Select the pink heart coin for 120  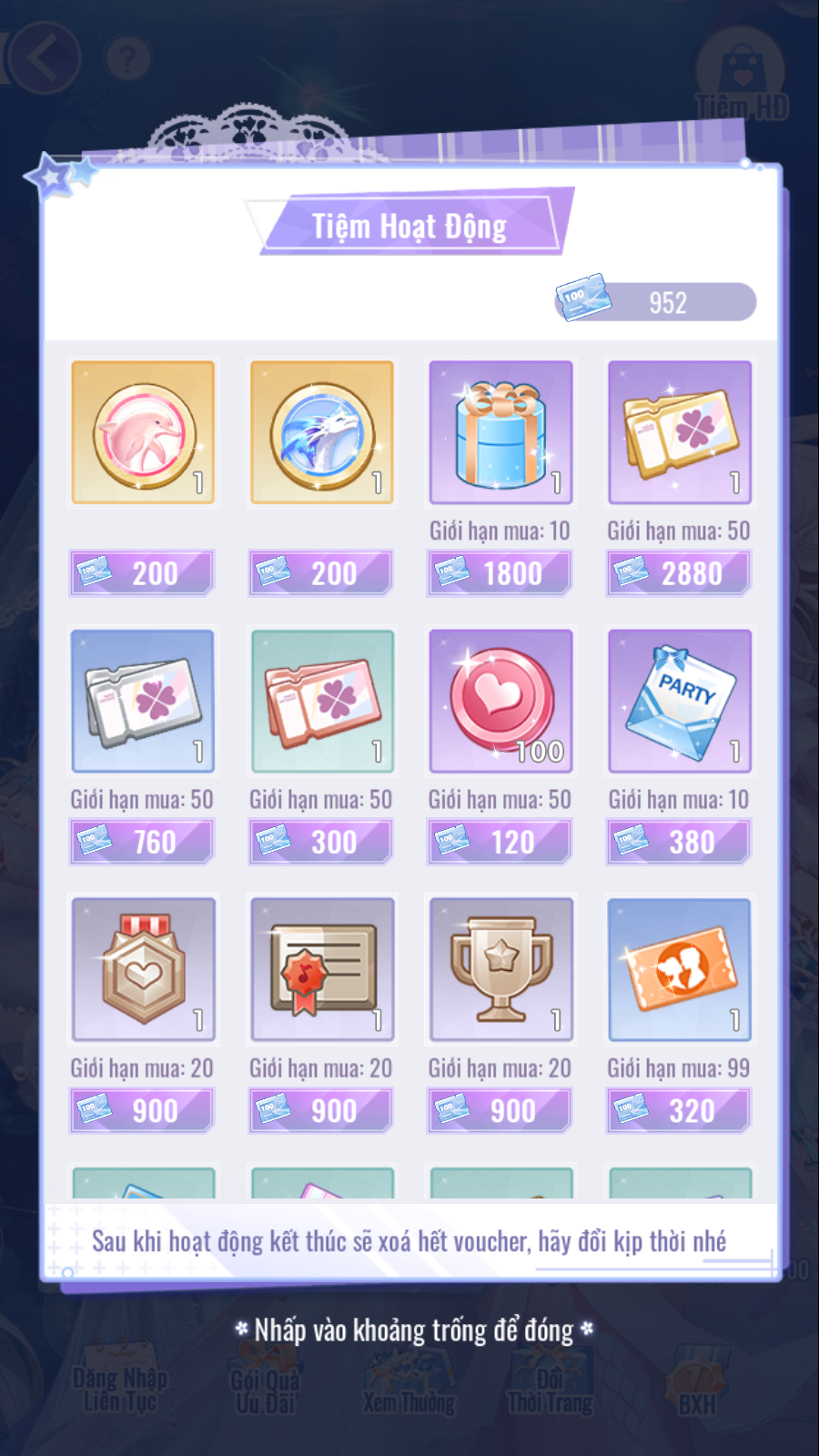(x=500, y=701)
